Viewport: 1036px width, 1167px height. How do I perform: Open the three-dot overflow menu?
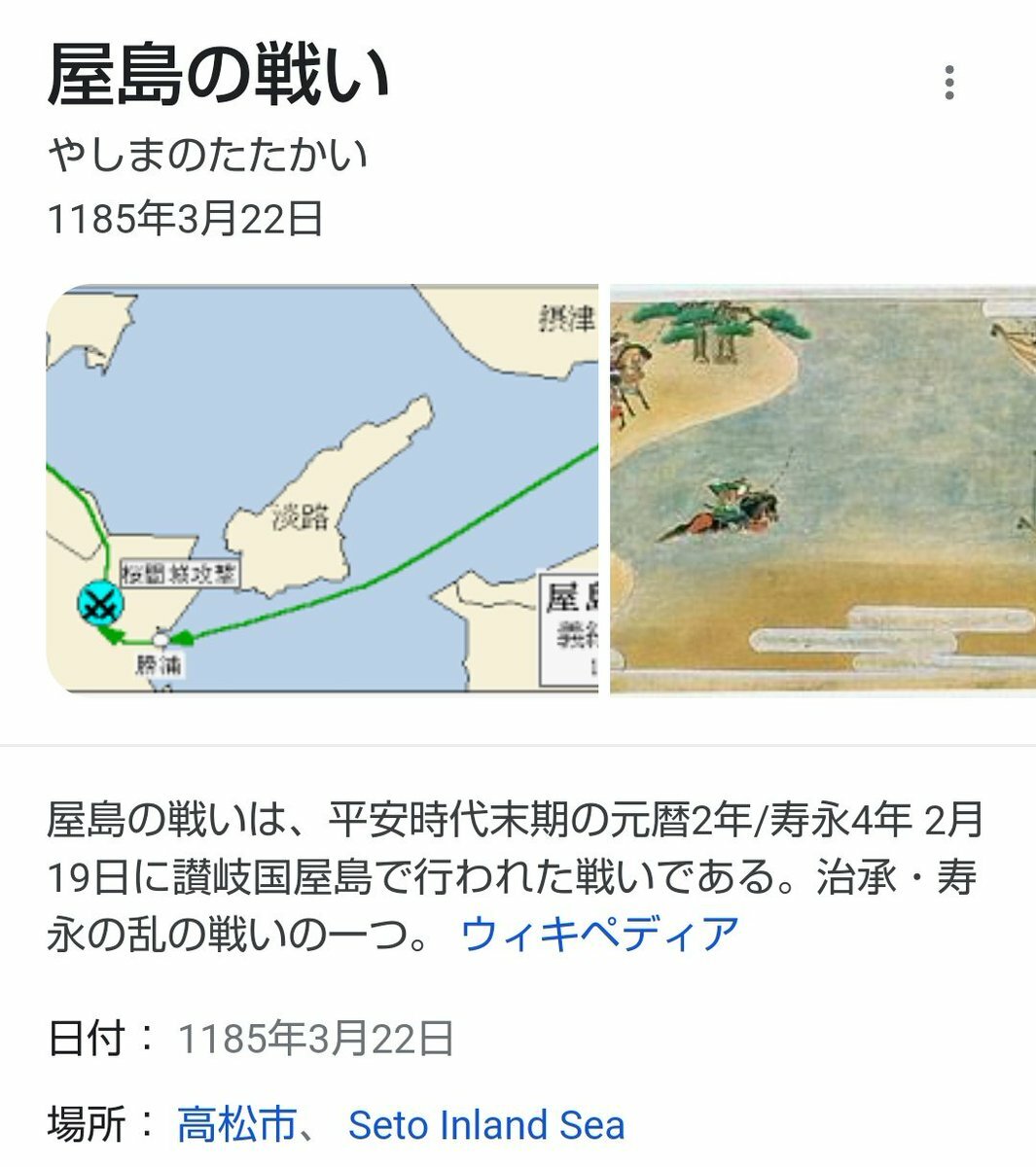[x=949, y=84]
